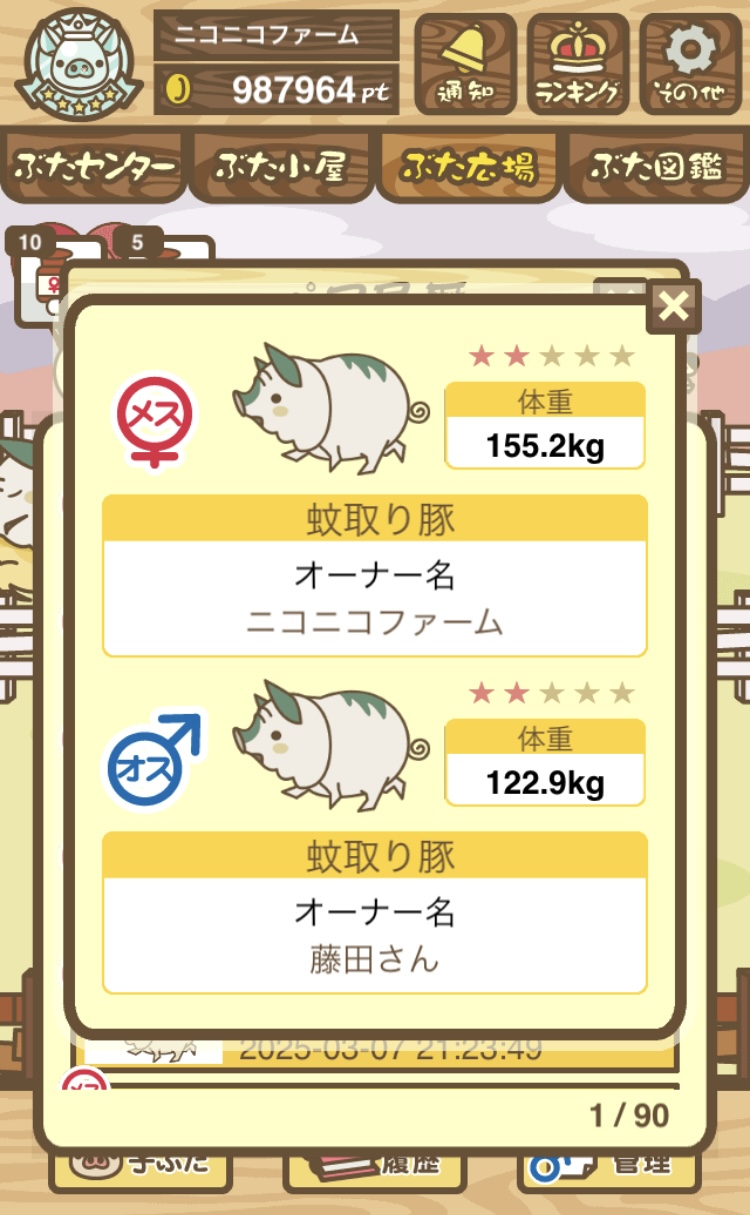Viewport: 750px width, 1215px height.
Task: Switch to the ぶた小屋 tab
Action: tap(281, 166)
